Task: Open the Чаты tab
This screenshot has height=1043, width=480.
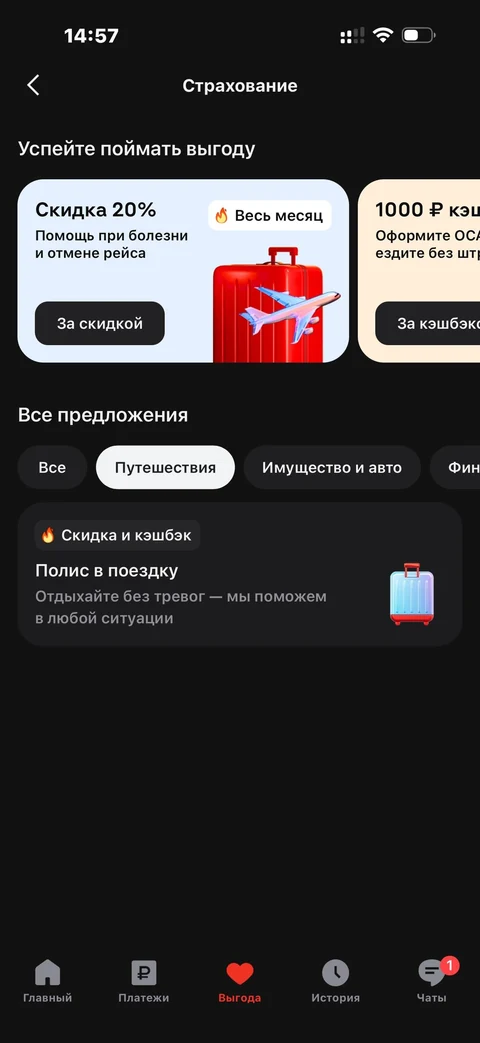Action: [432, 982]
